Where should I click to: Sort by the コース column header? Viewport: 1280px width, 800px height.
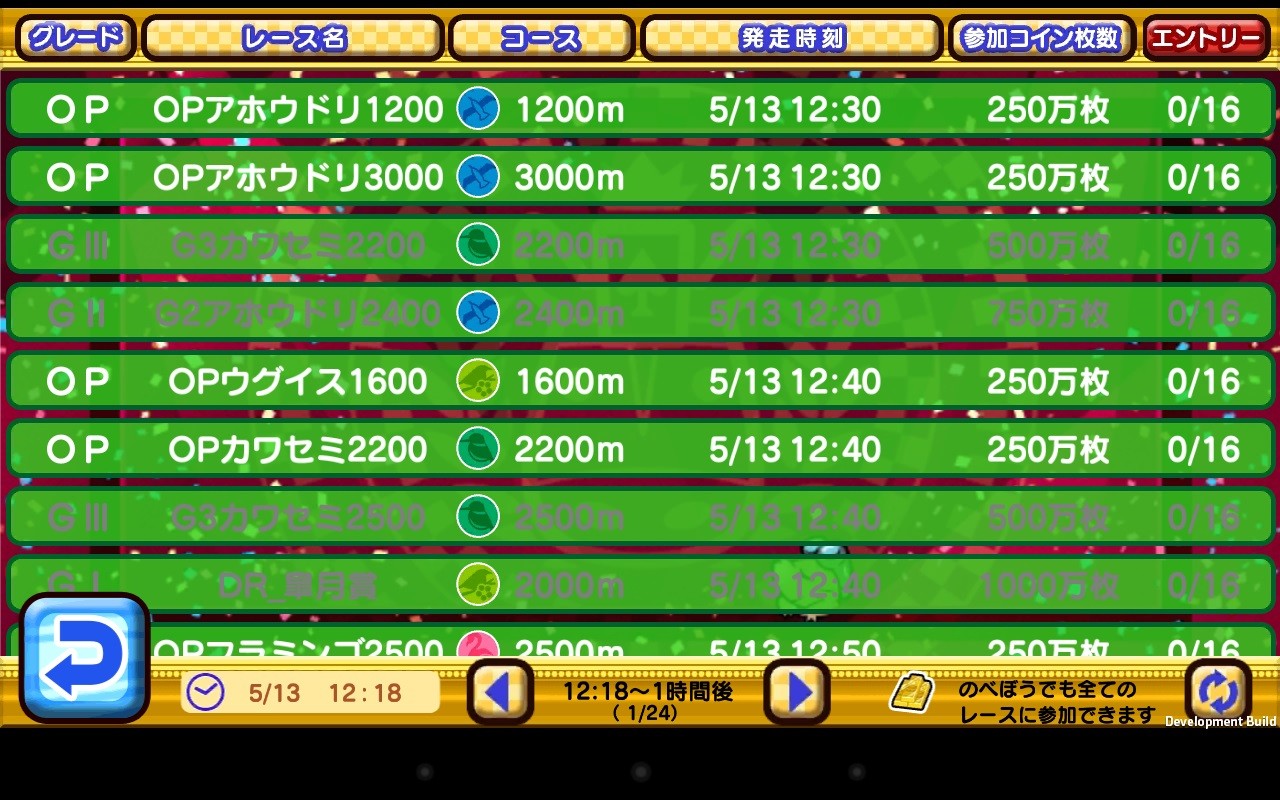(x=541, y=38)
